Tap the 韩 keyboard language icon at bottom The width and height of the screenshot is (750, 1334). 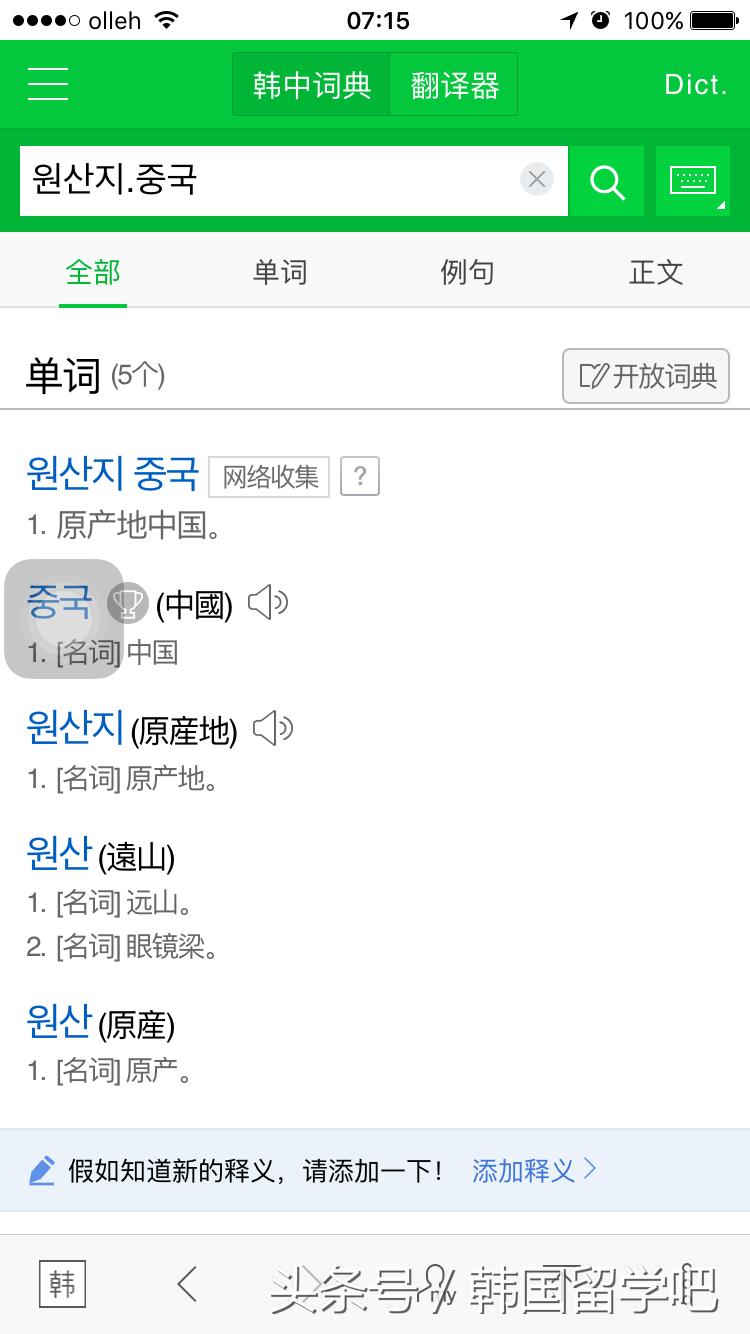tap(61, 1285)
